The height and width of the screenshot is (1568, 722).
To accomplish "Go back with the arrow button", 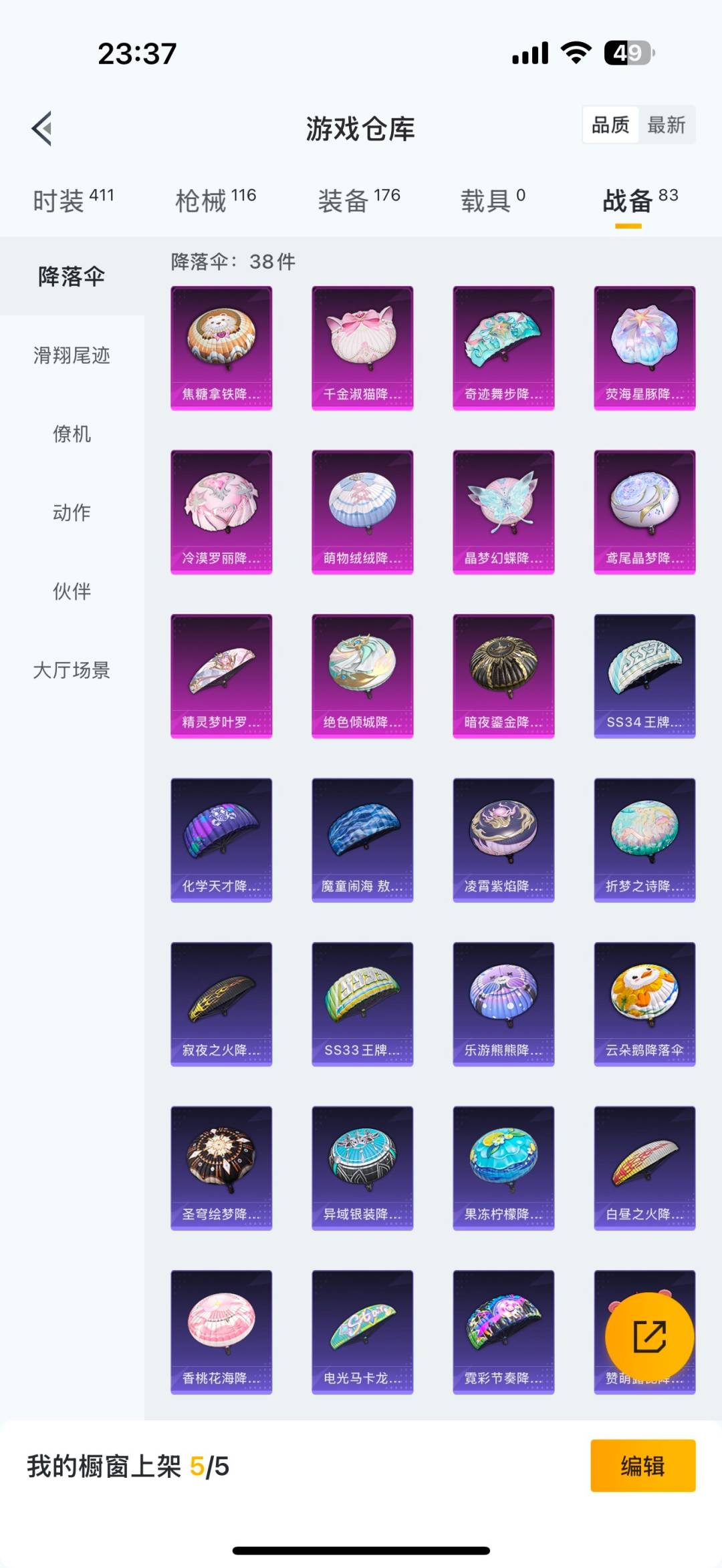I will tap(43, 128).
